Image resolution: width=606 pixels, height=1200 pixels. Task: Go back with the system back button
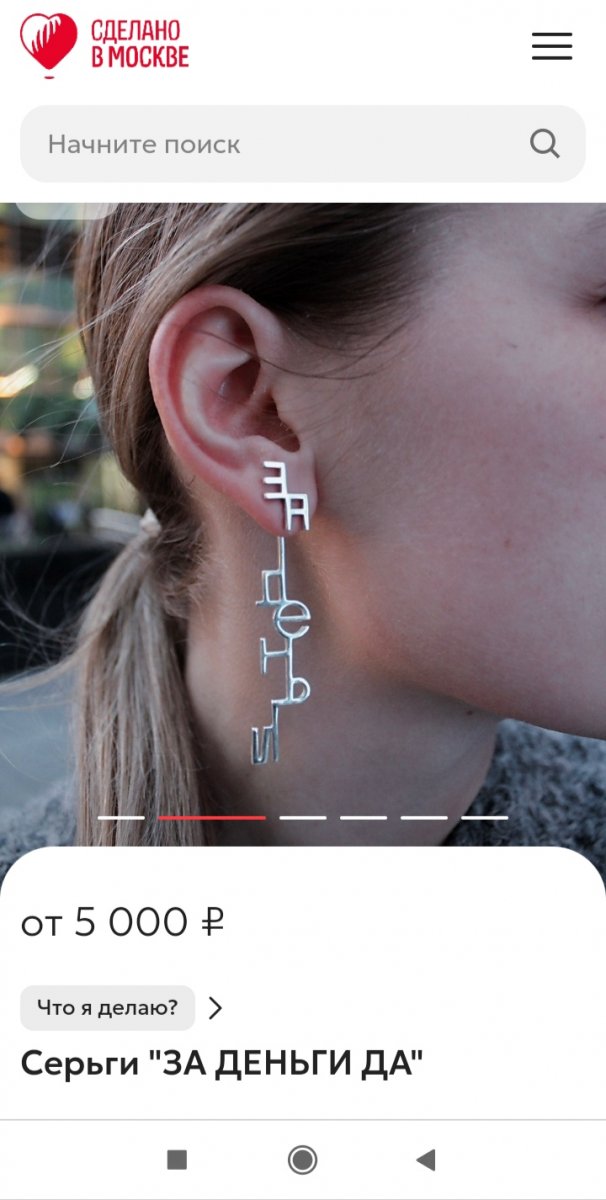tap(426, 1160)
